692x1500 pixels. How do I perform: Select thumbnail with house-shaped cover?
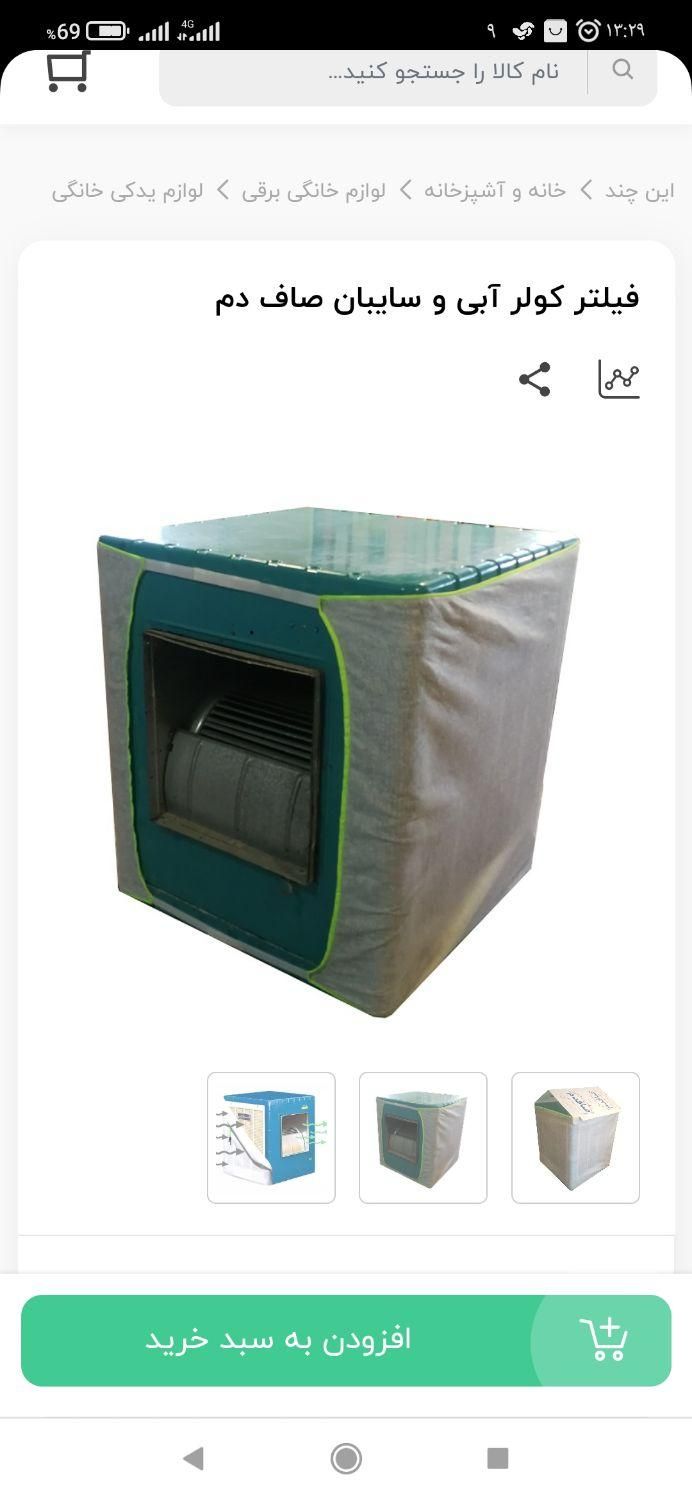(x=575, y=1137)
